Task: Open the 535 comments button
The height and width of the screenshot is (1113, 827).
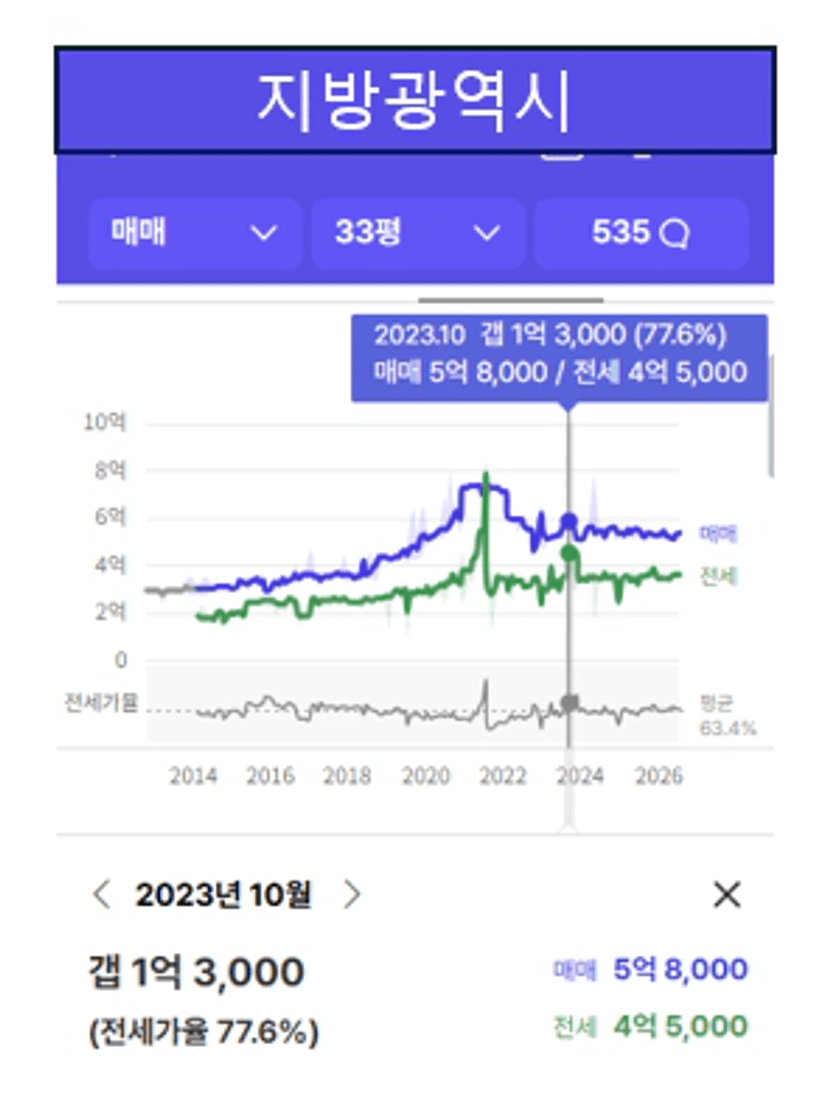Action: click(641, 233)
